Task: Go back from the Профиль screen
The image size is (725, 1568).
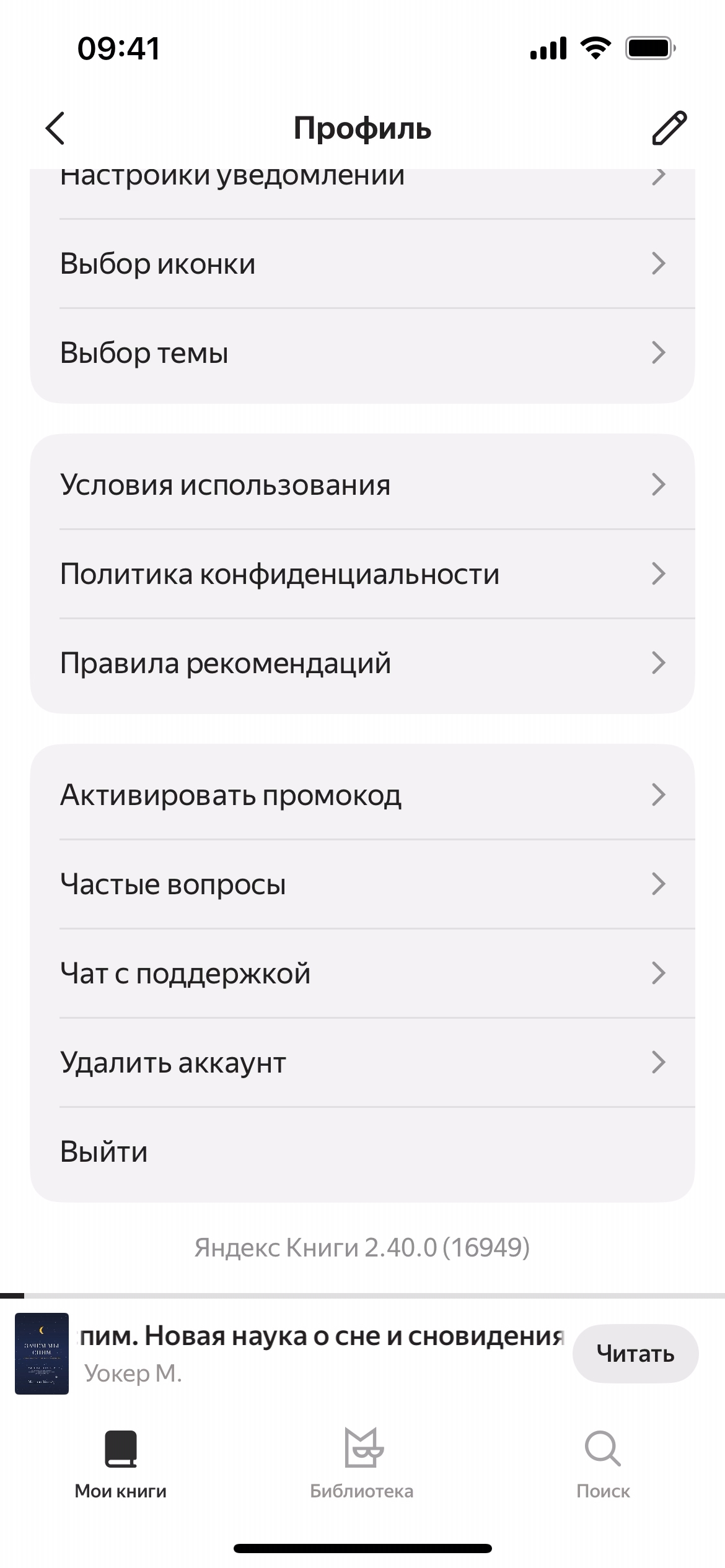Action: point(55,128)
